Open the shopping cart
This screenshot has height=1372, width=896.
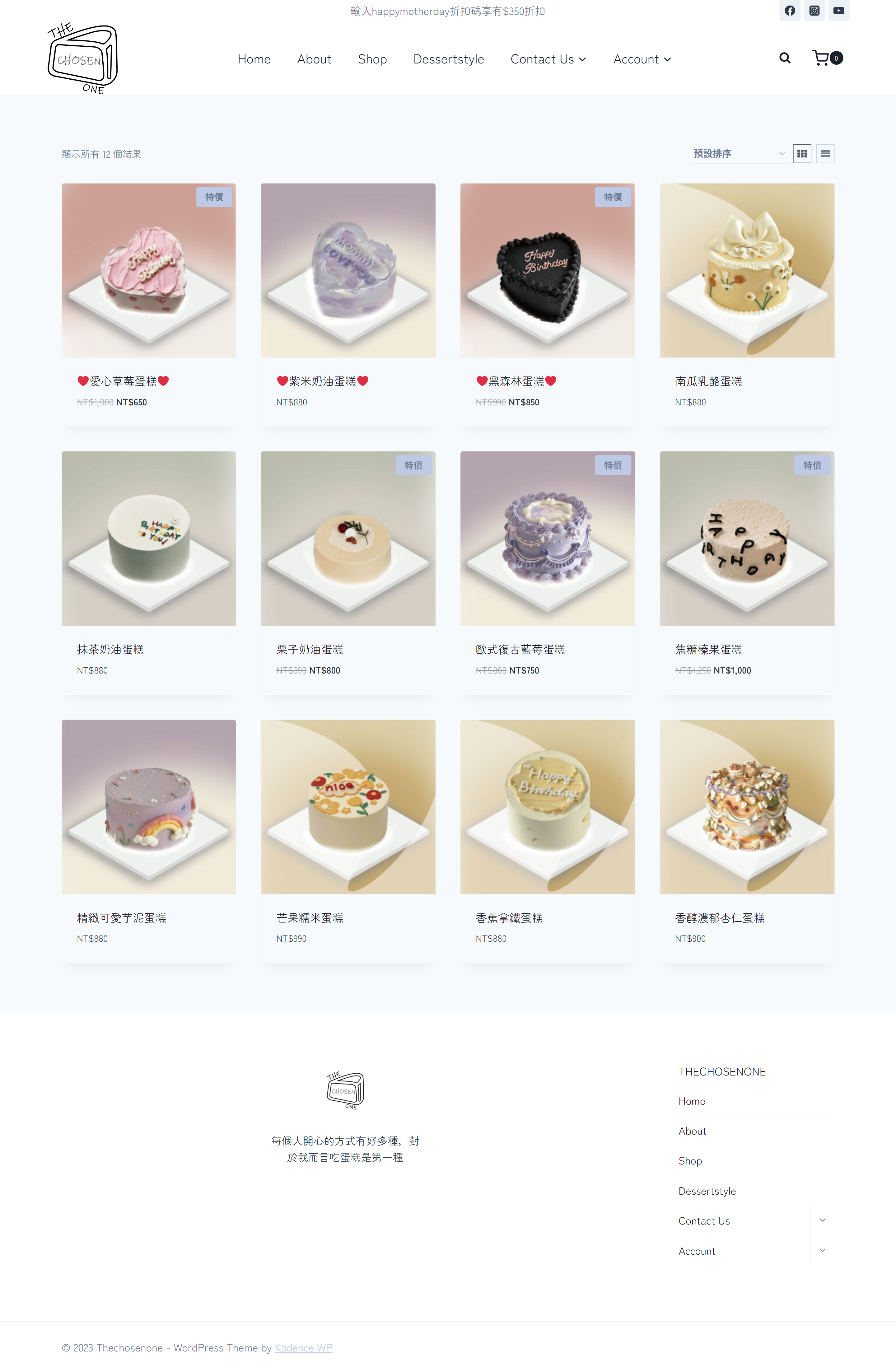click(x=821, y=58)
